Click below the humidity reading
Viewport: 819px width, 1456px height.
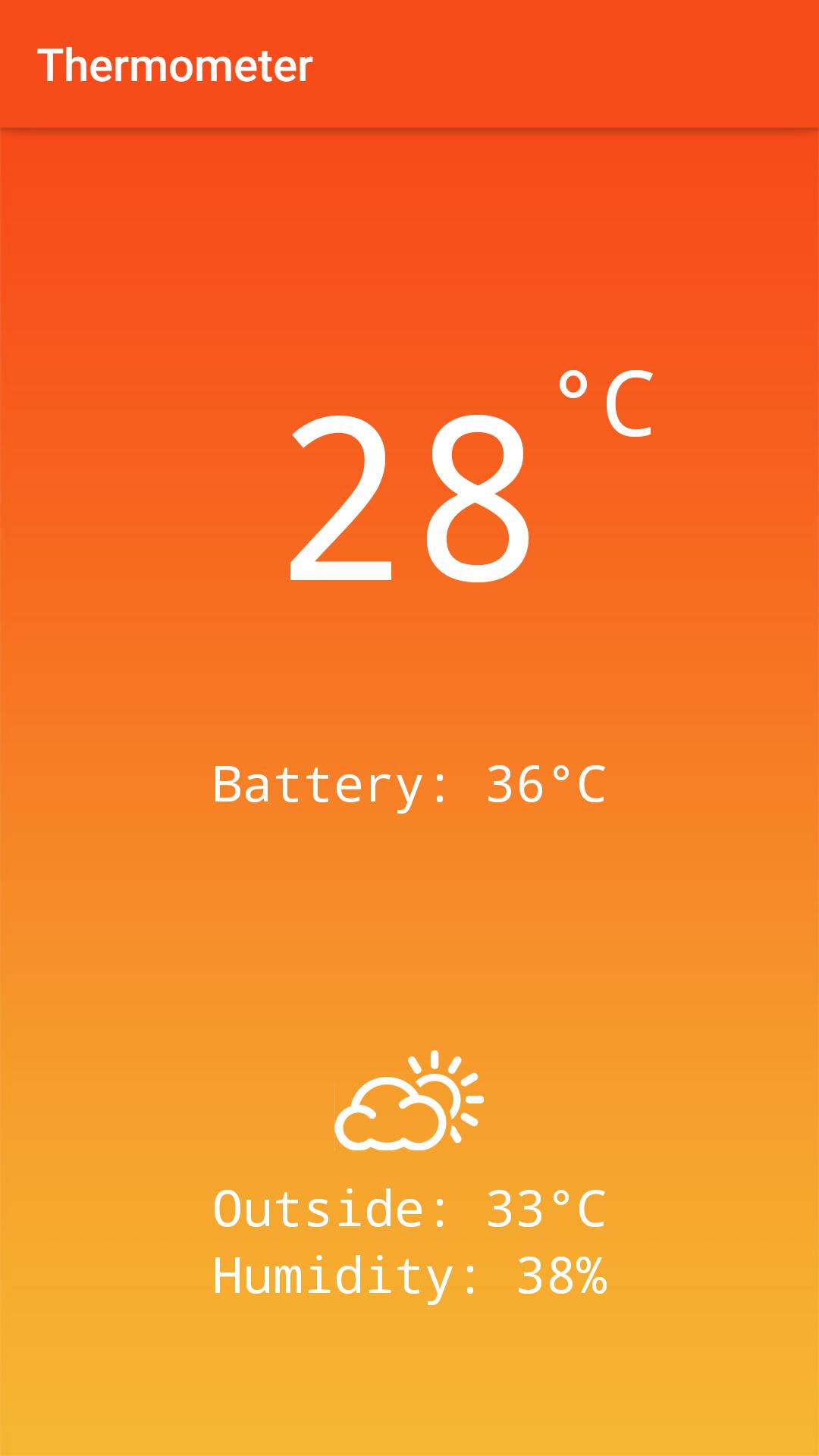pyautogui.click(x=409, y=1357)
